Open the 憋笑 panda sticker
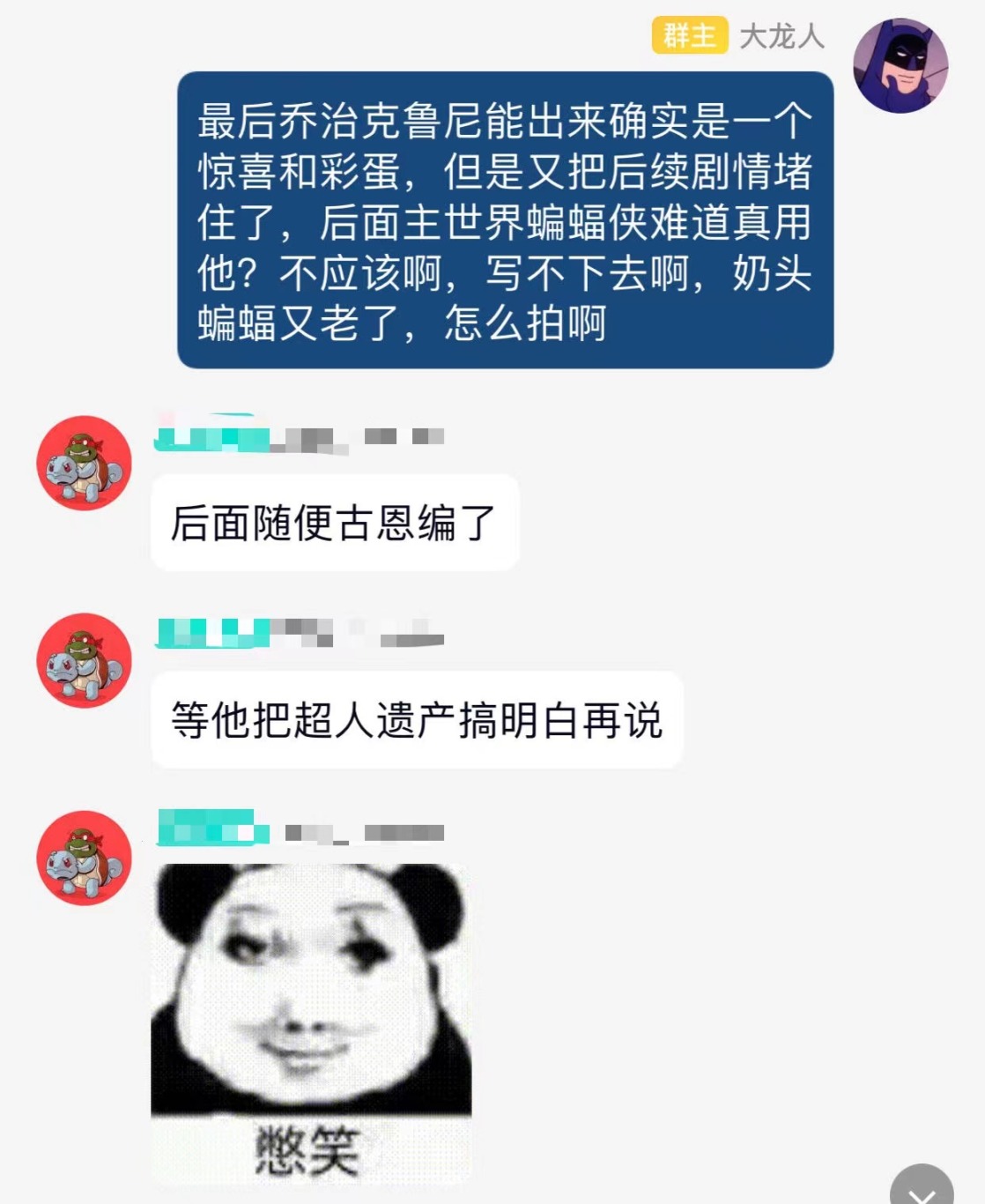Viewport: 985px width, 1204px height. point(311,1024)
